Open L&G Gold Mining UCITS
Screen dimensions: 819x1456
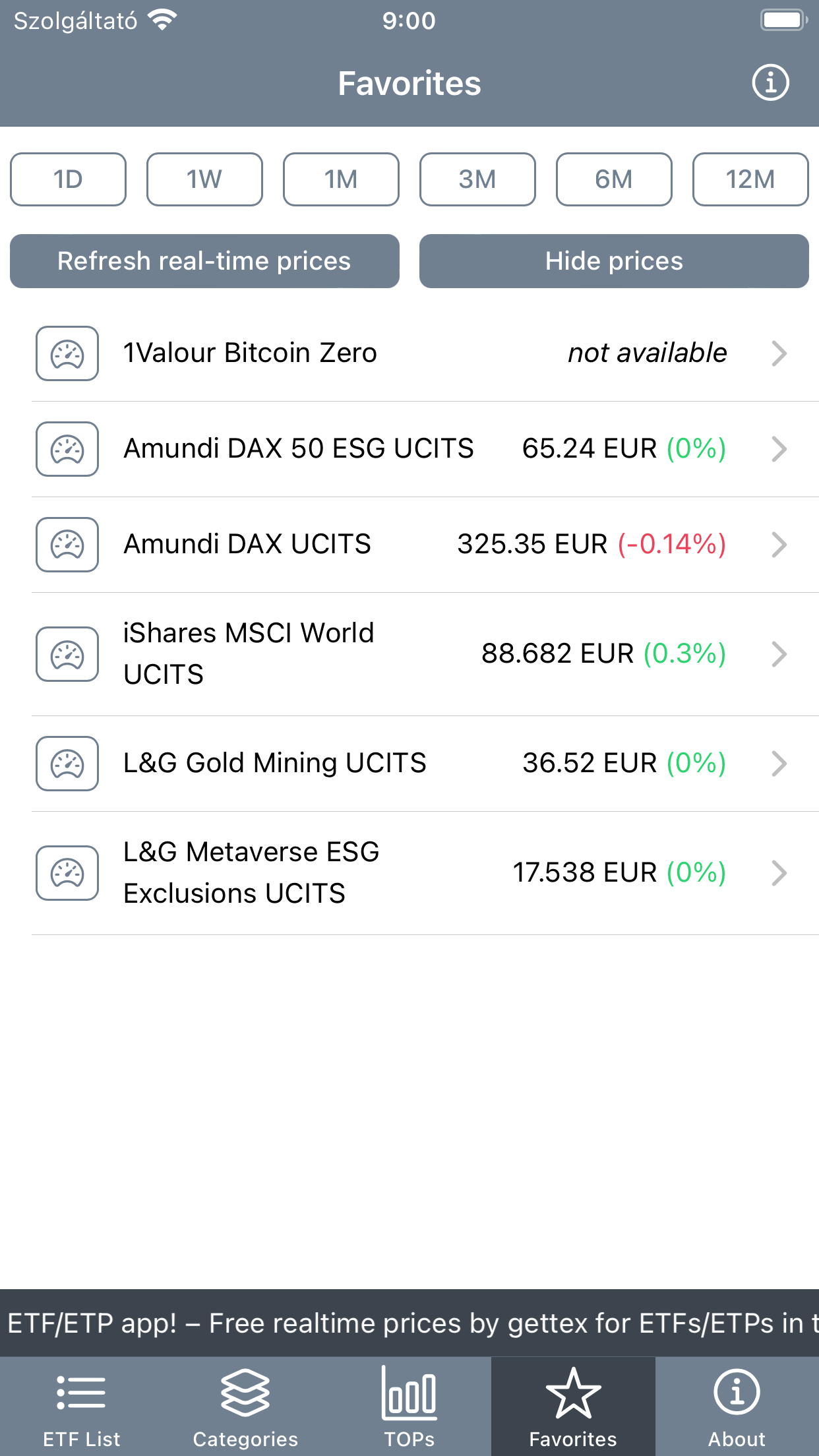click(x=409, y=764)
